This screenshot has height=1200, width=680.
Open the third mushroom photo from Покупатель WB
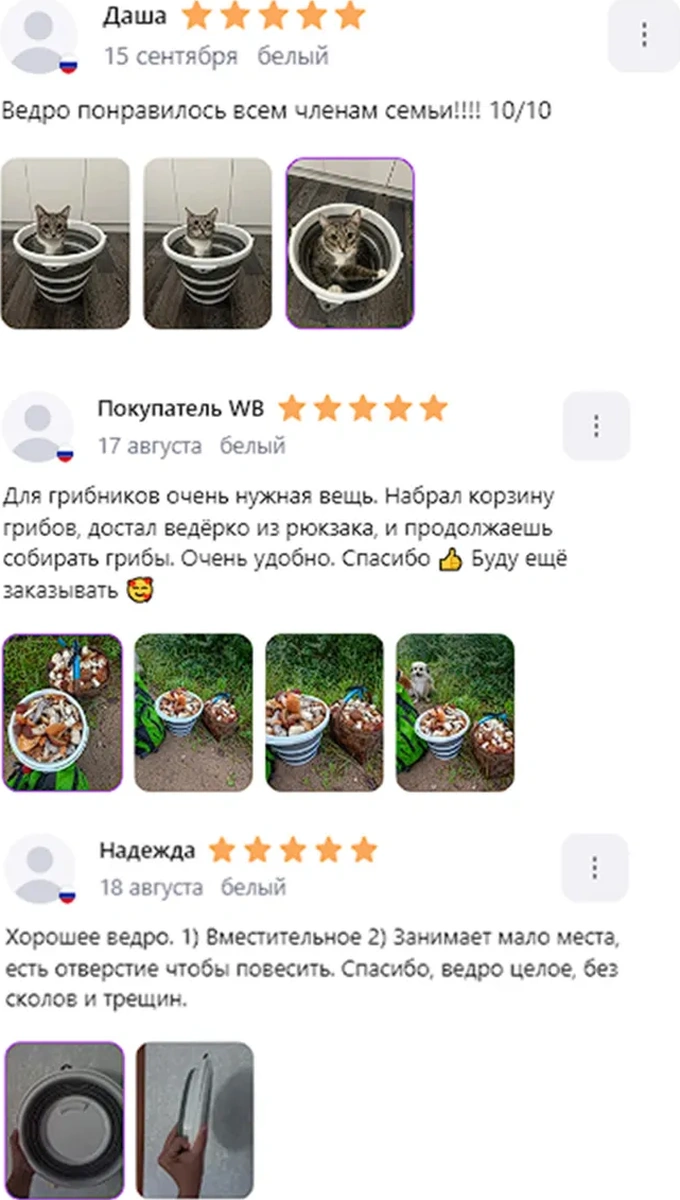click(324, 712)
